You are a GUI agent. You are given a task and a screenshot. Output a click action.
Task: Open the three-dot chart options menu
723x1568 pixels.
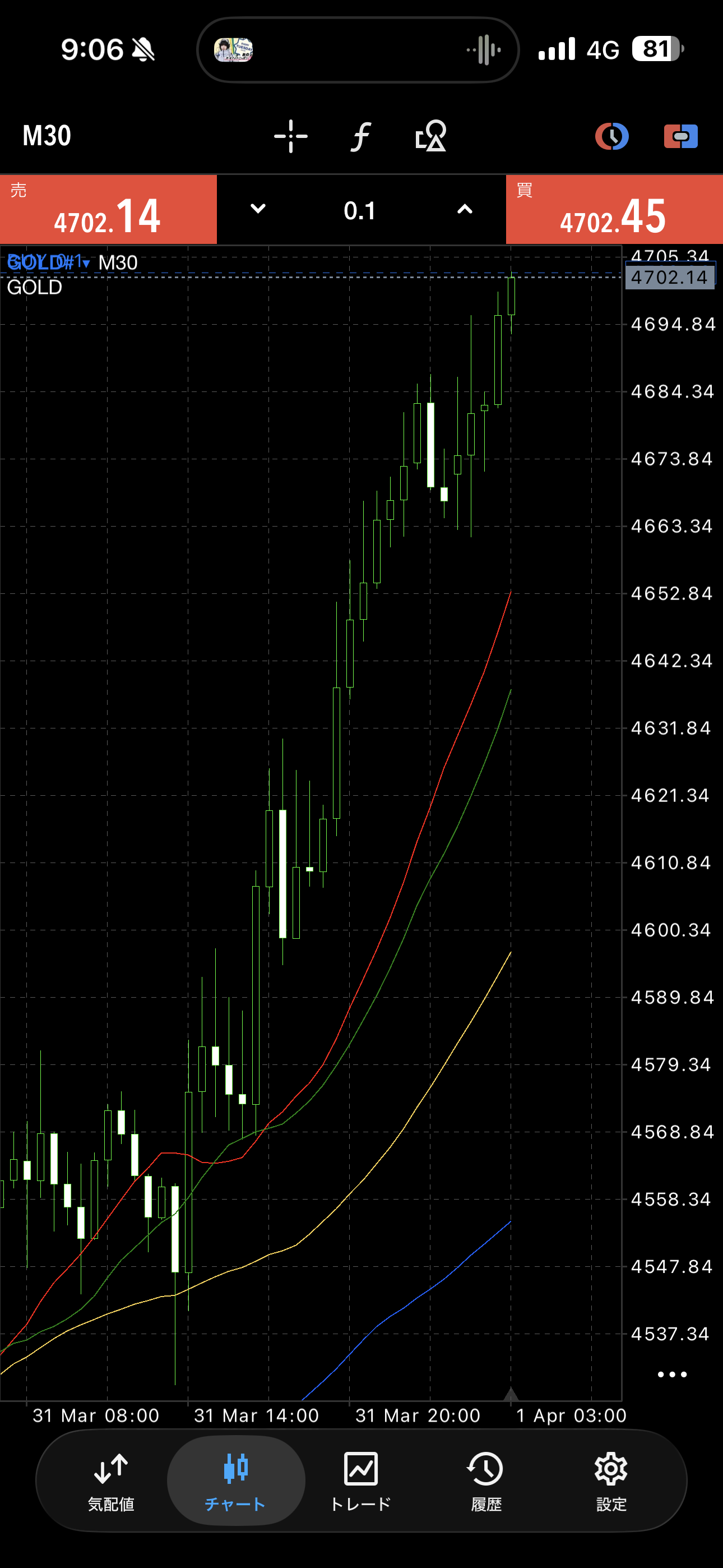tap(672, 1375)
